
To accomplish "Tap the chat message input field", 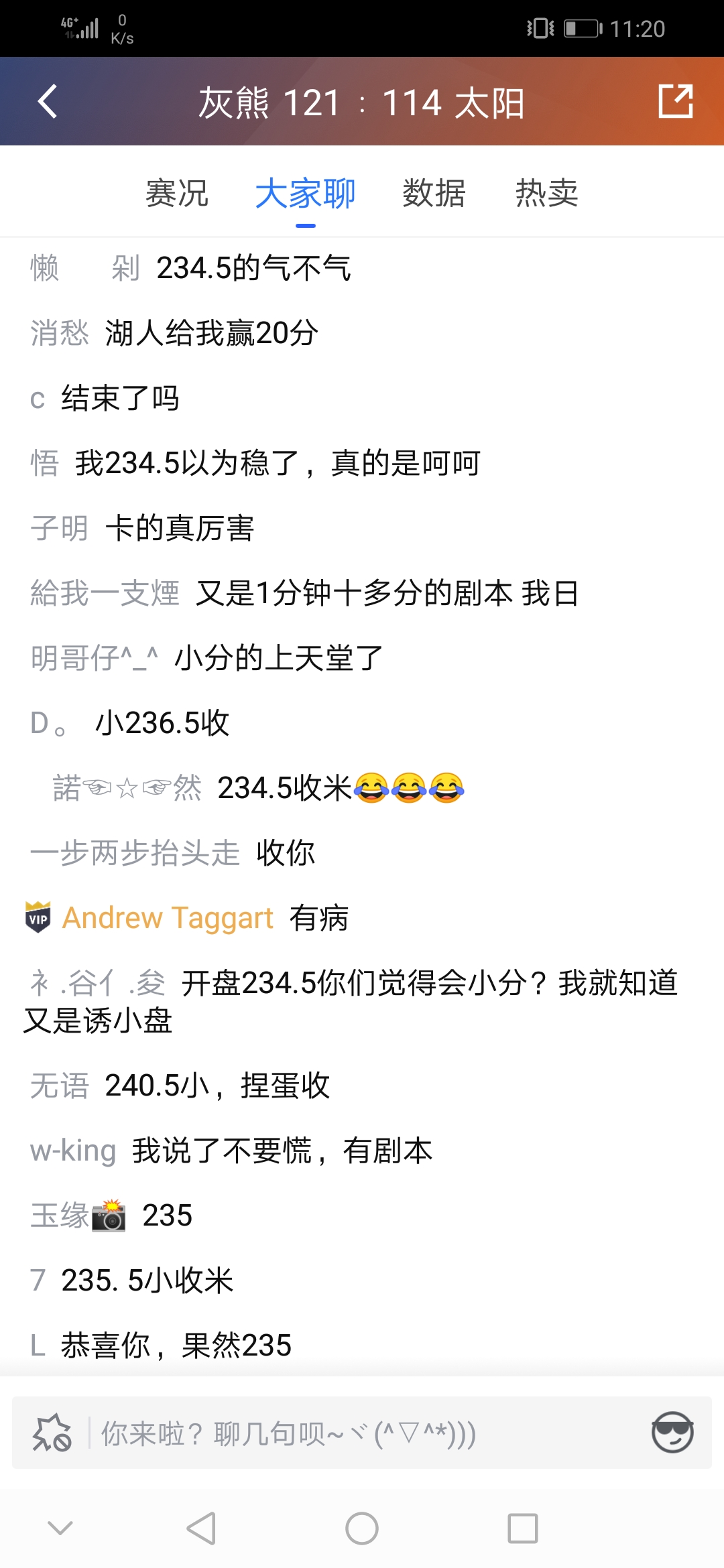I will [x=362, y=1433].
